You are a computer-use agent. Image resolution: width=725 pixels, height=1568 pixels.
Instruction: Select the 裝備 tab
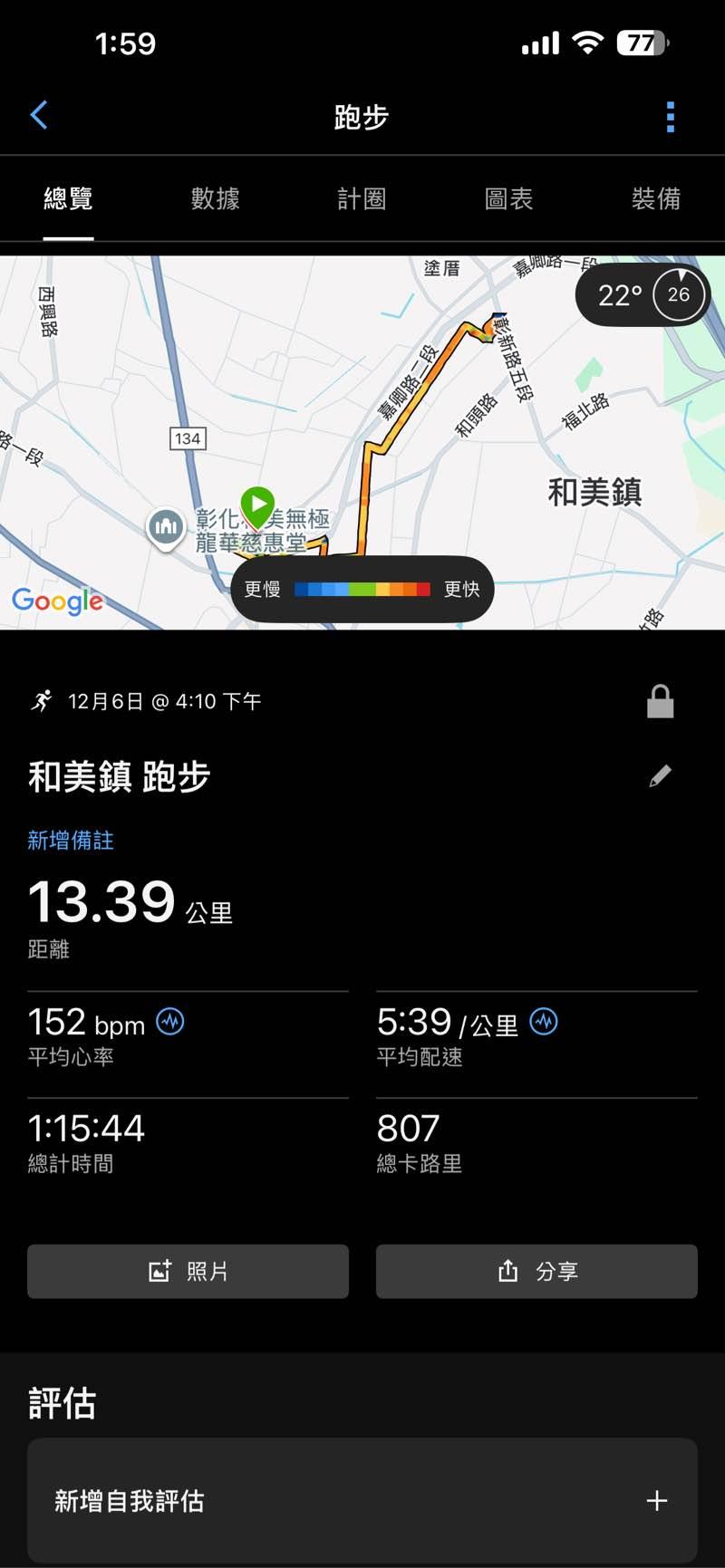coord(655,199)
